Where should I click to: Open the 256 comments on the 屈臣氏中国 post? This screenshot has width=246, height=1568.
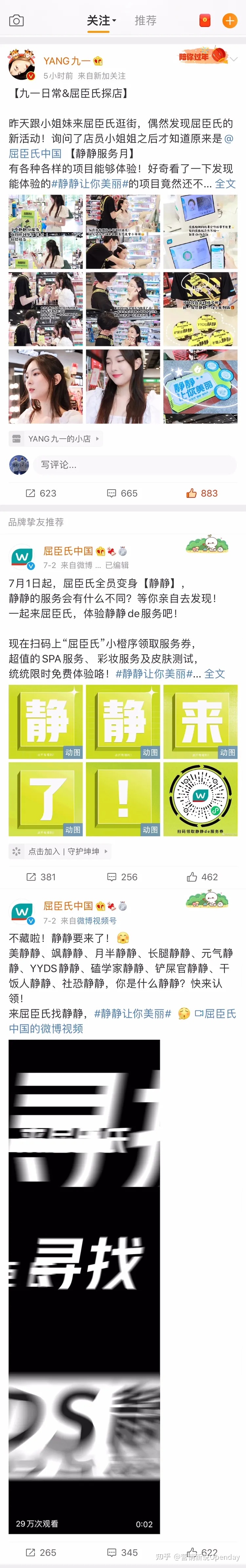[x=122, y=876]
